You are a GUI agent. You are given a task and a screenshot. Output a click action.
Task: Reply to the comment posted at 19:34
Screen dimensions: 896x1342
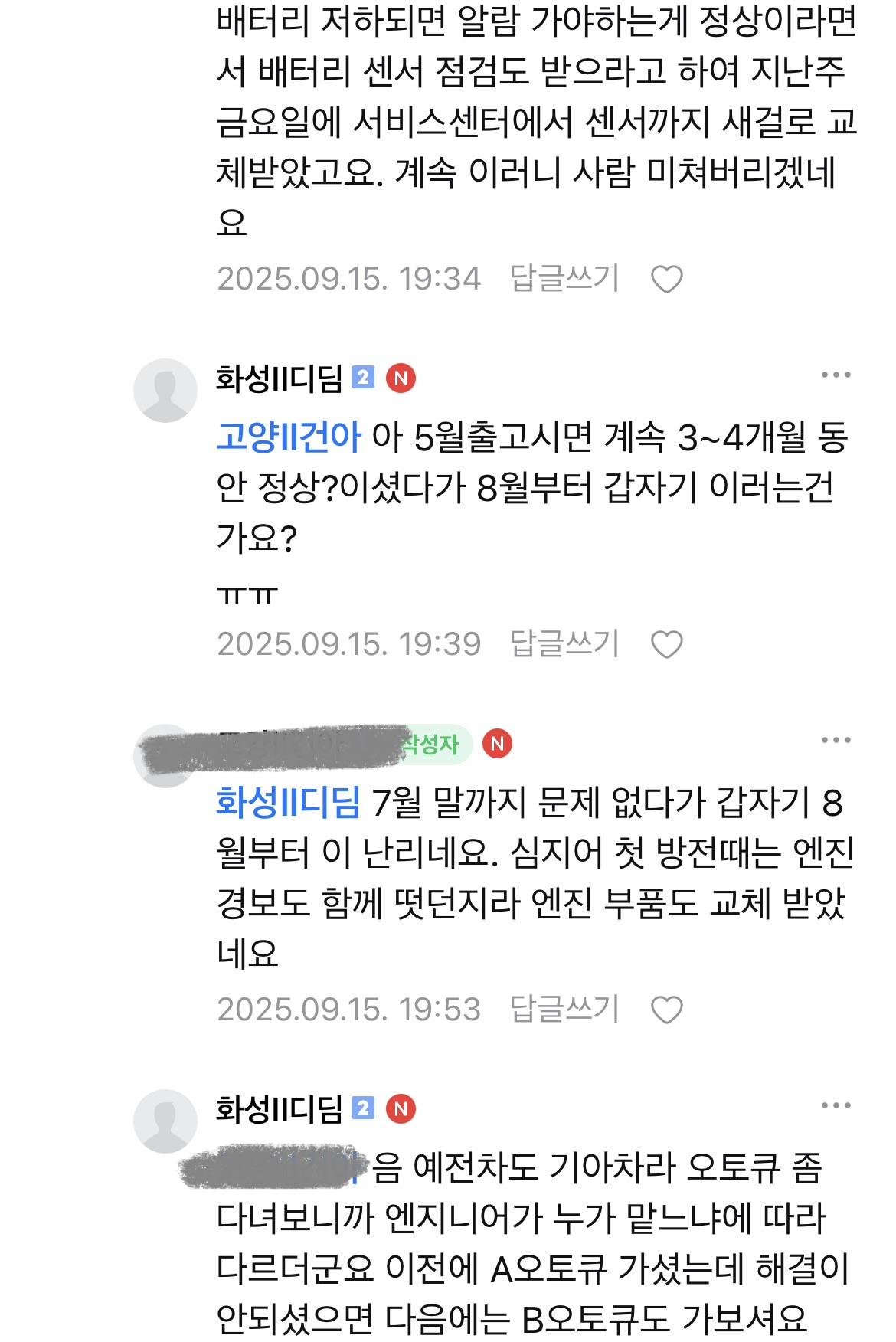click(x=564, y=278)
